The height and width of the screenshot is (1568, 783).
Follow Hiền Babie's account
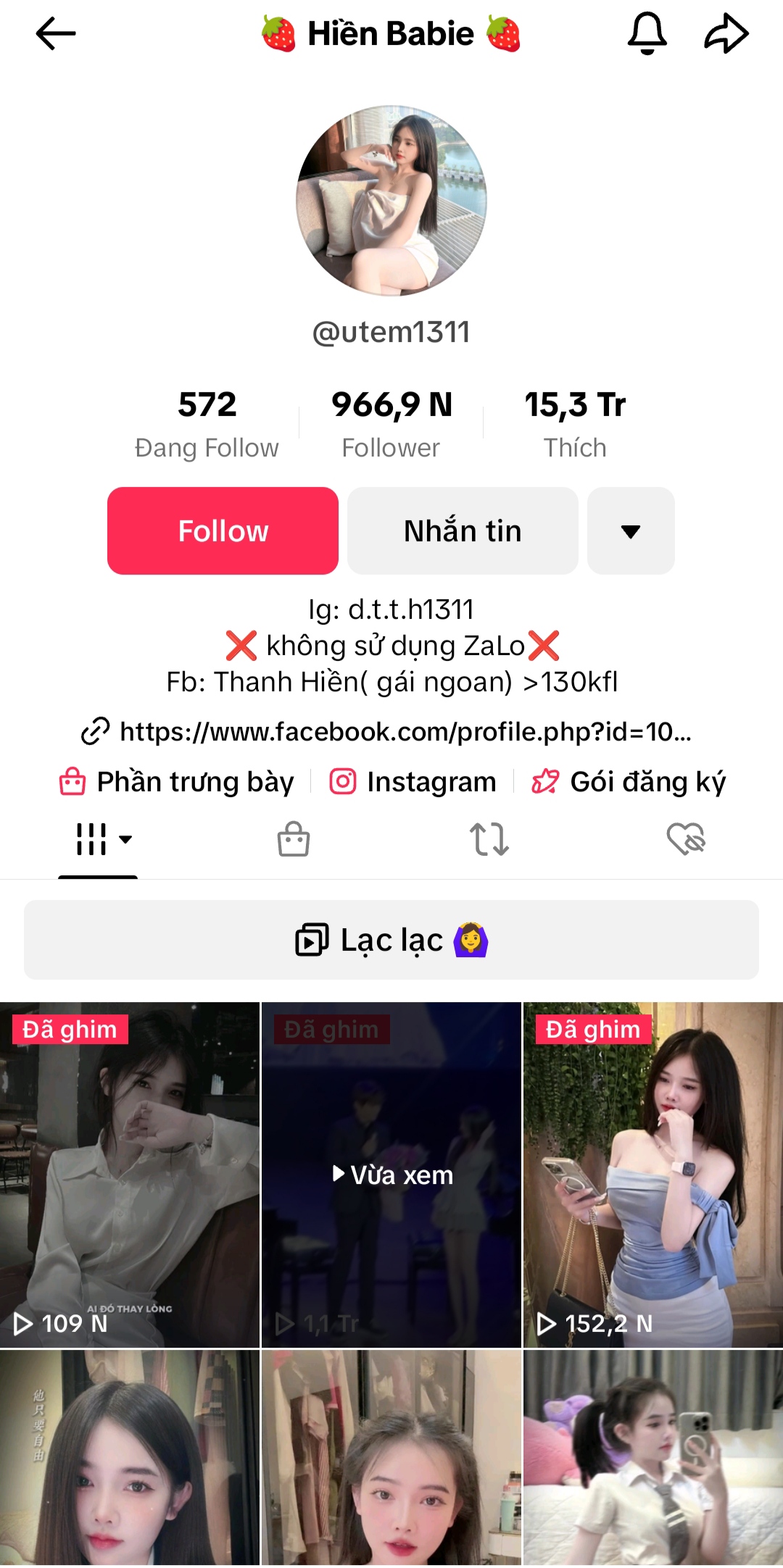point(223,531)
